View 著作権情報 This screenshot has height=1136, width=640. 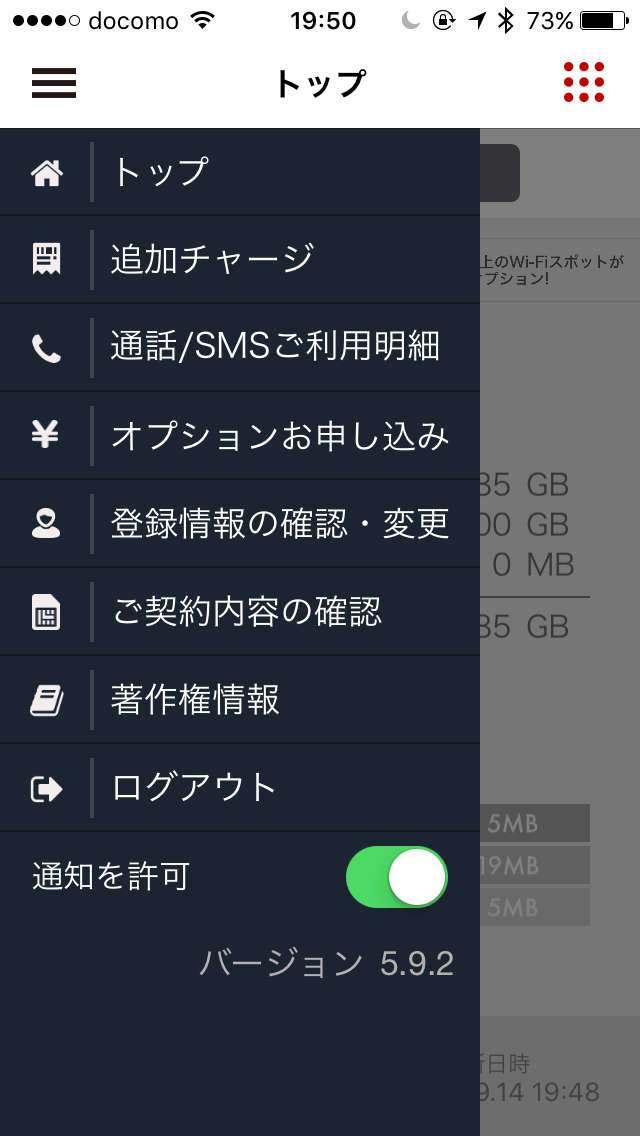click(x=240, y=699)
